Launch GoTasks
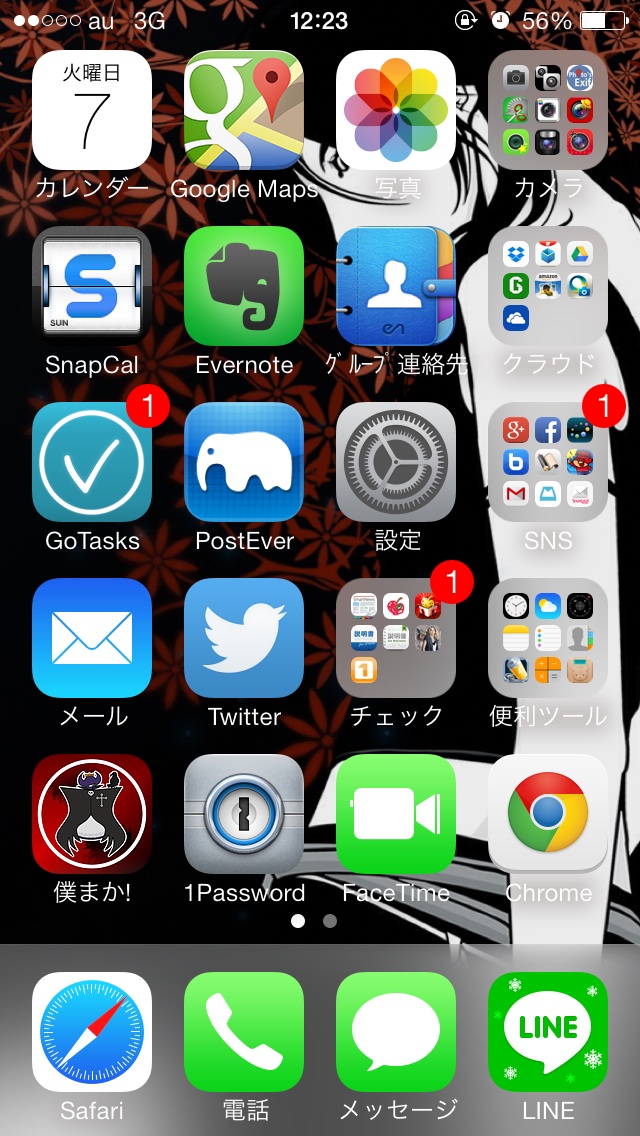 pos(92,462)
